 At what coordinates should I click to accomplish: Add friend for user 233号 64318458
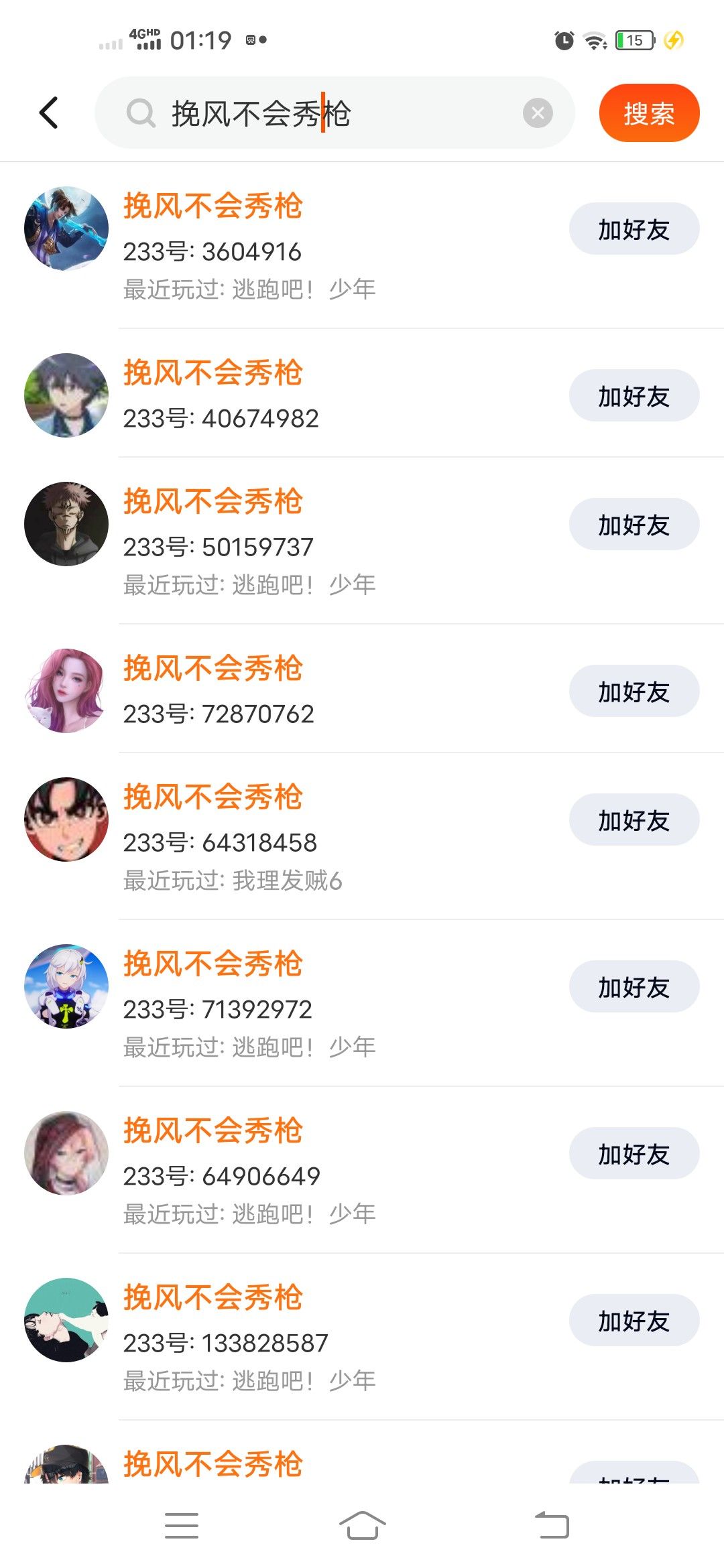coord(633,820)
